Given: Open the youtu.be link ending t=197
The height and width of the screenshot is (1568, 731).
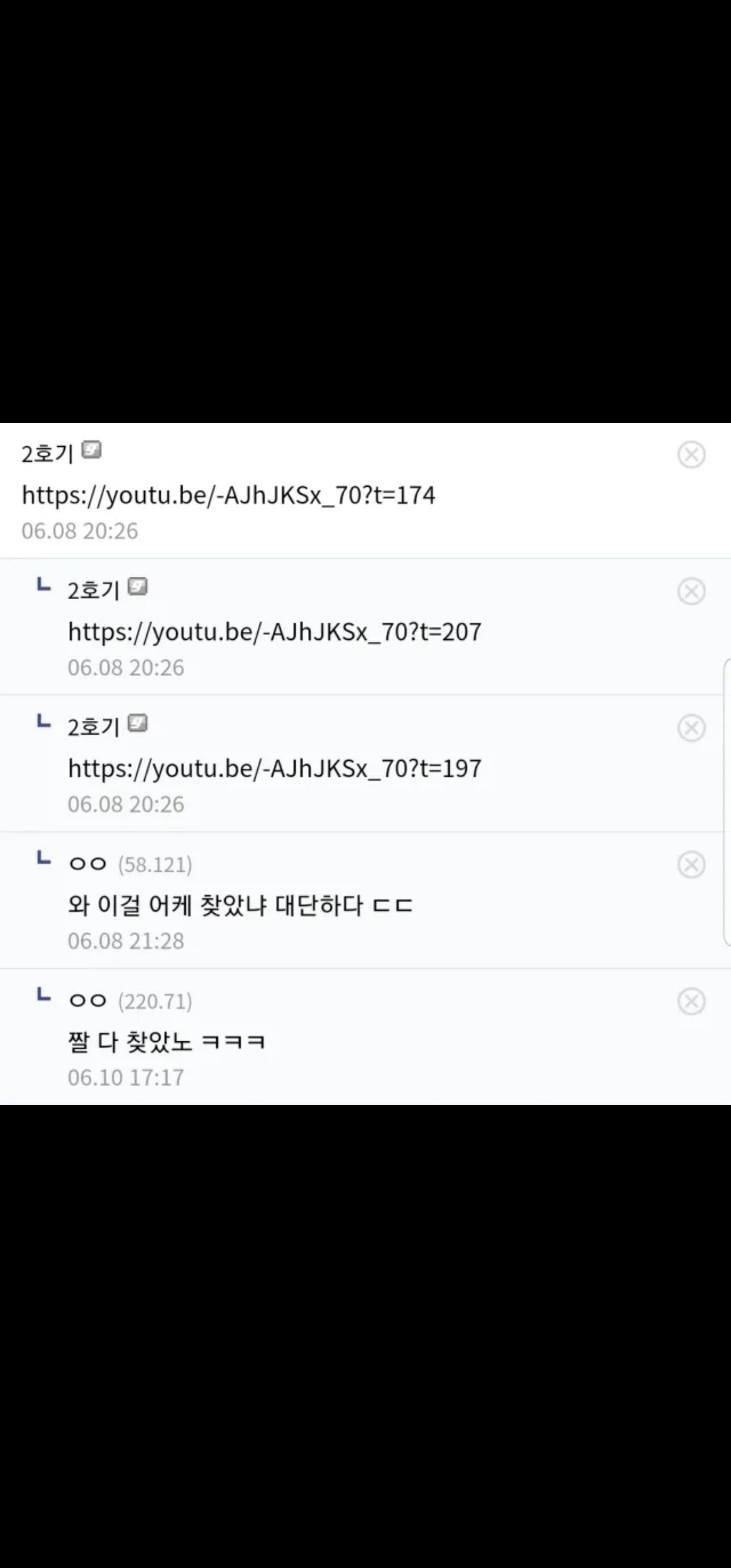Looking at the screenshot, I should click(x=274, y=768).
